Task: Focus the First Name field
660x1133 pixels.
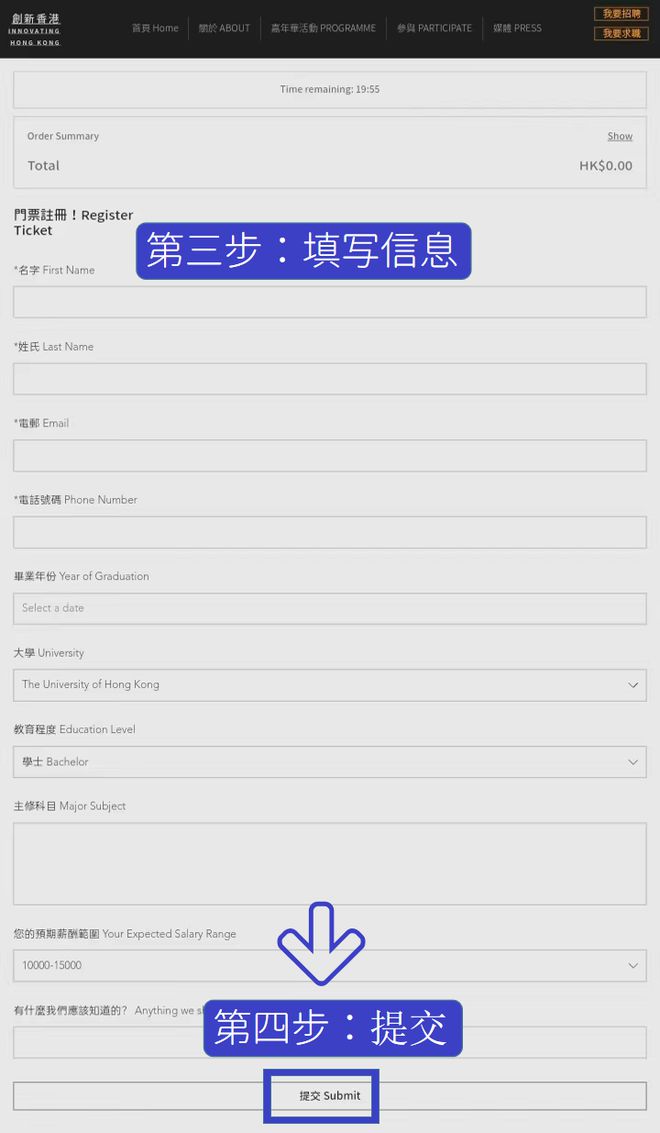Action: 330,302
